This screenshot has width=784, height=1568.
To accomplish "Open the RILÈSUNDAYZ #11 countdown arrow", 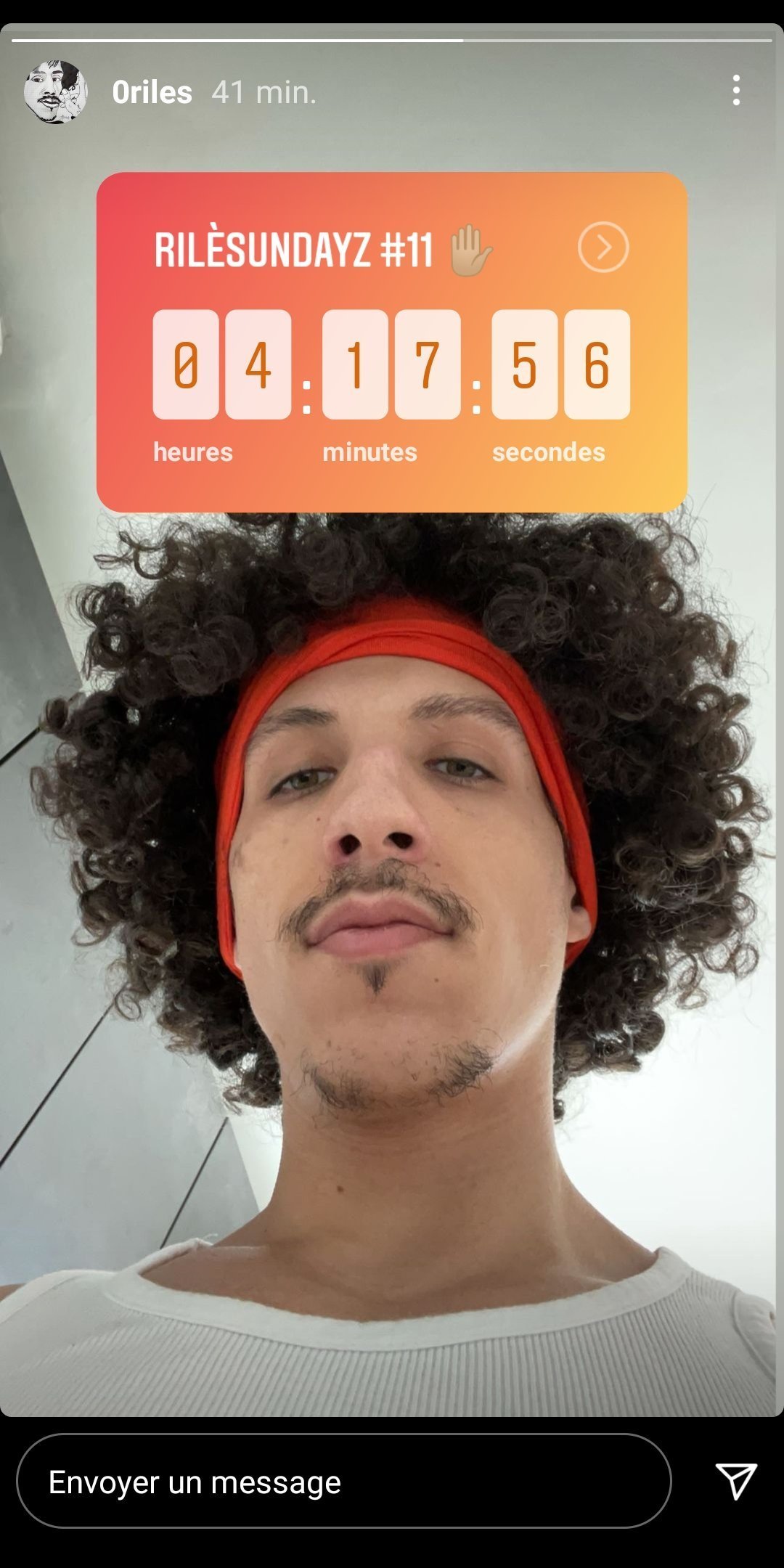I will (603, 248).
